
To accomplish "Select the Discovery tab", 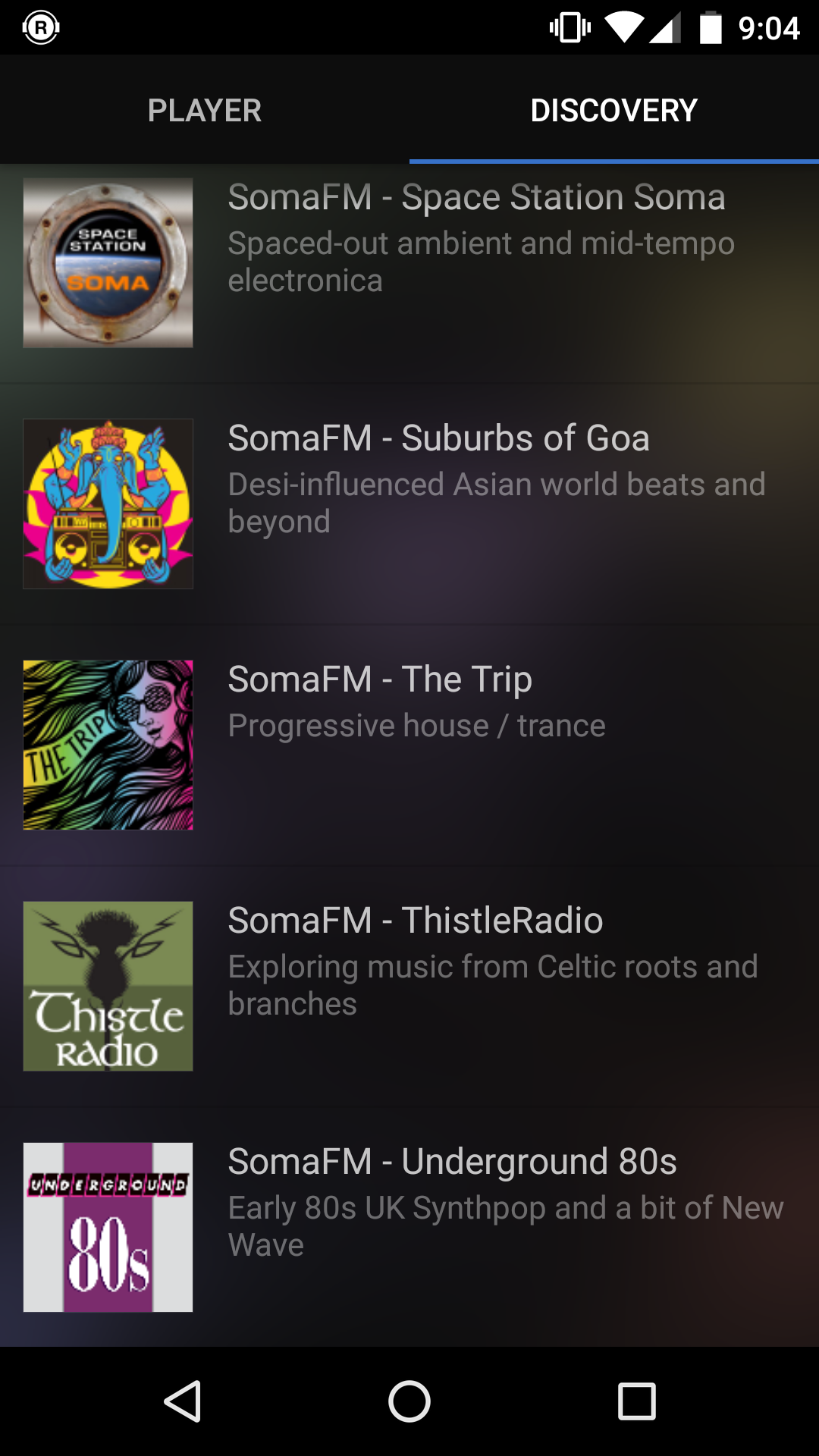I will 613,111.
